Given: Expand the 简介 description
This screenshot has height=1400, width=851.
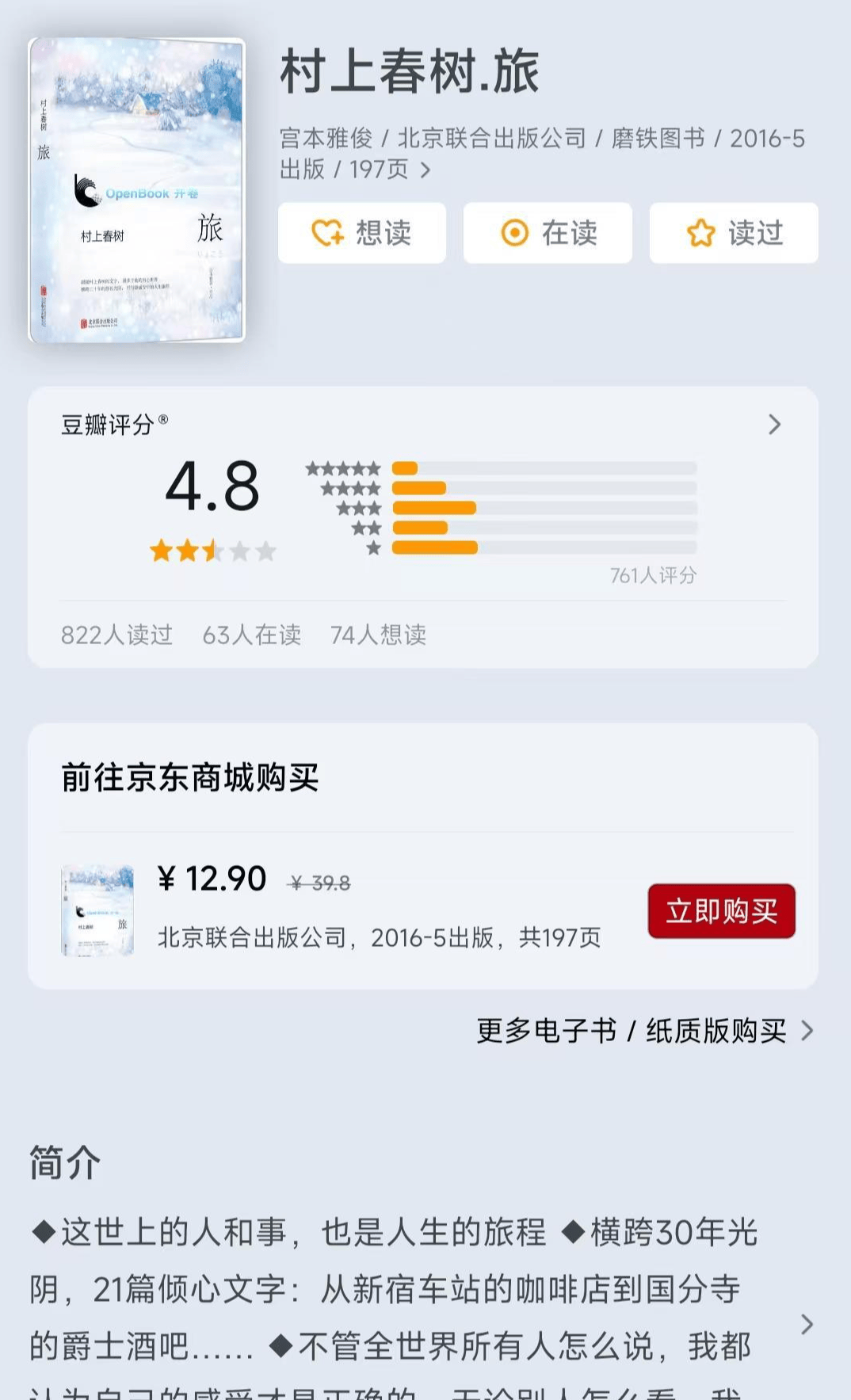Looking at the screenshot, I should click(x=807, y=1324).
